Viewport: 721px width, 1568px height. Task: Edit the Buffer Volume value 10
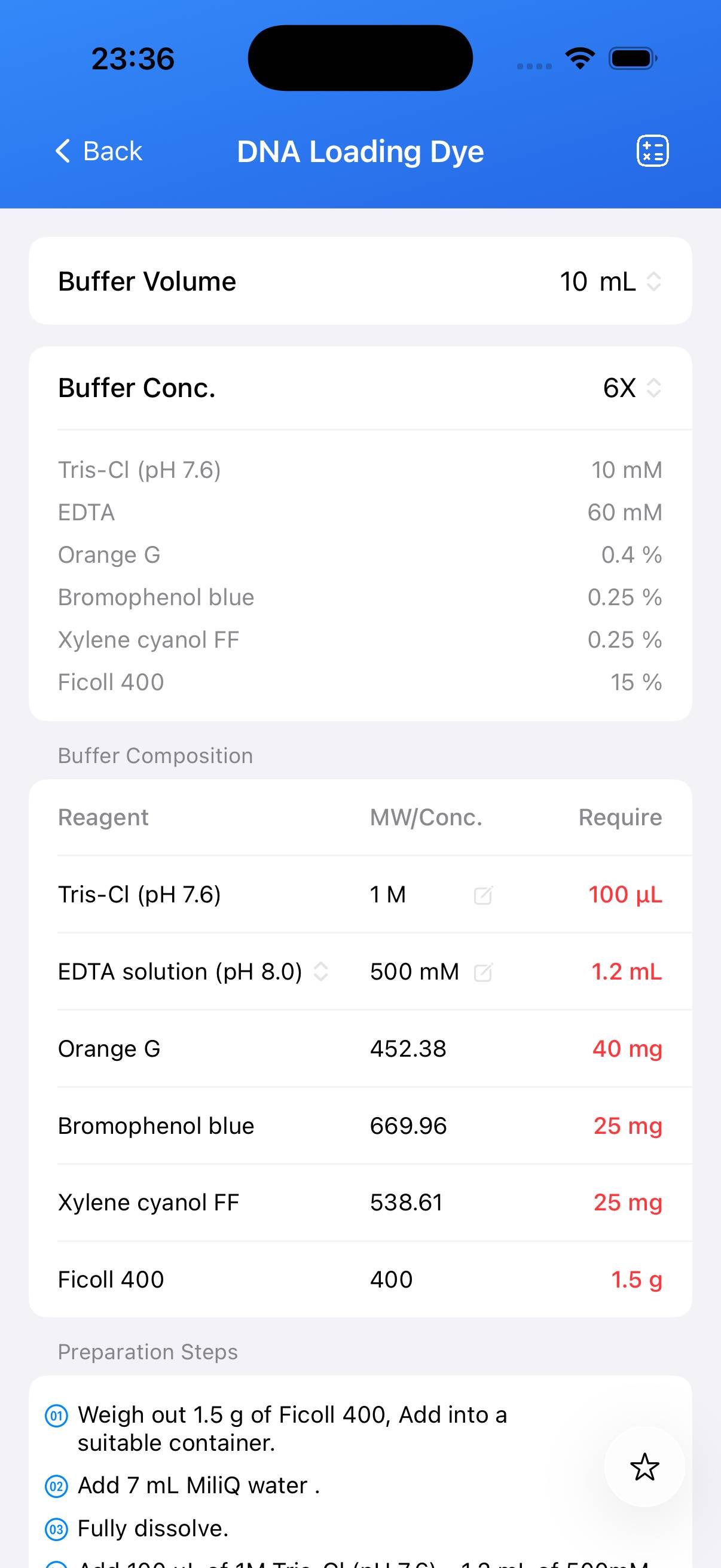click(575, 280)
